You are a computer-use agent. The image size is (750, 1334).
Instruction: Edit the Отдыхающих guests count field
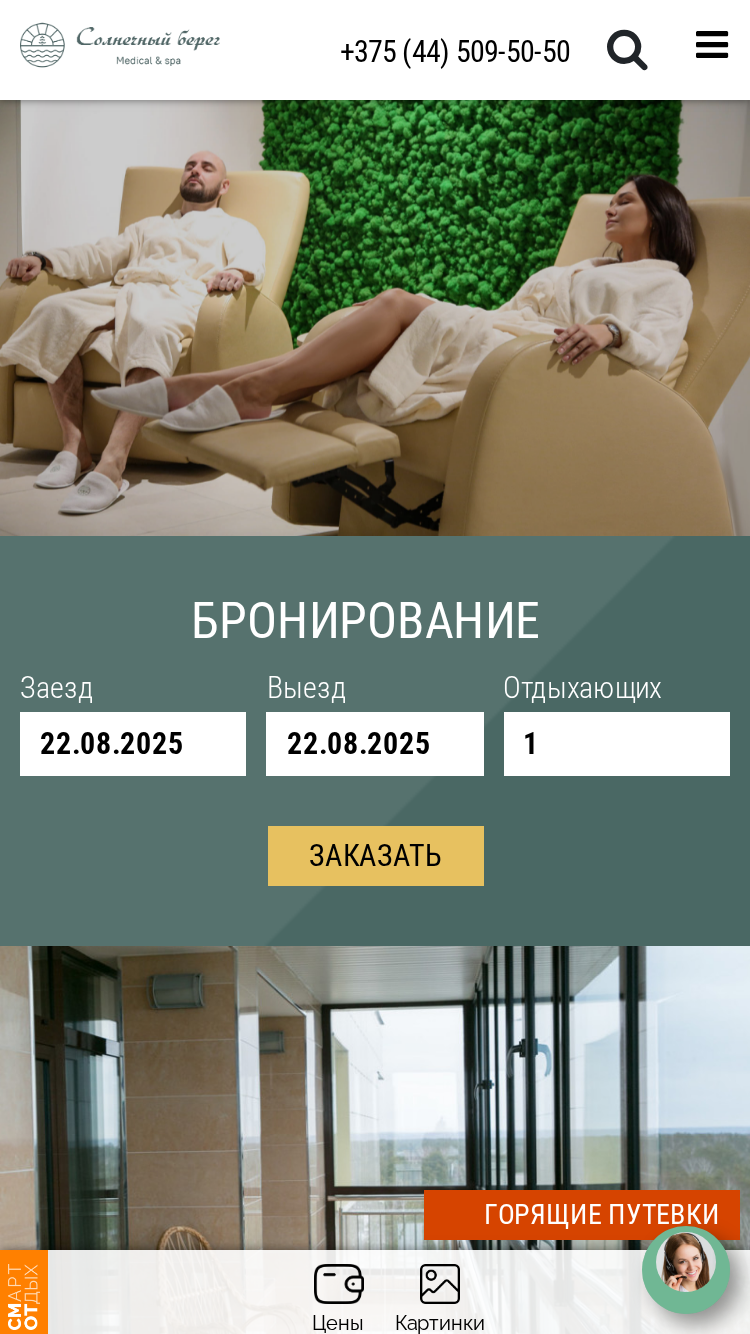pyautogui.click(x=617, y=744)
